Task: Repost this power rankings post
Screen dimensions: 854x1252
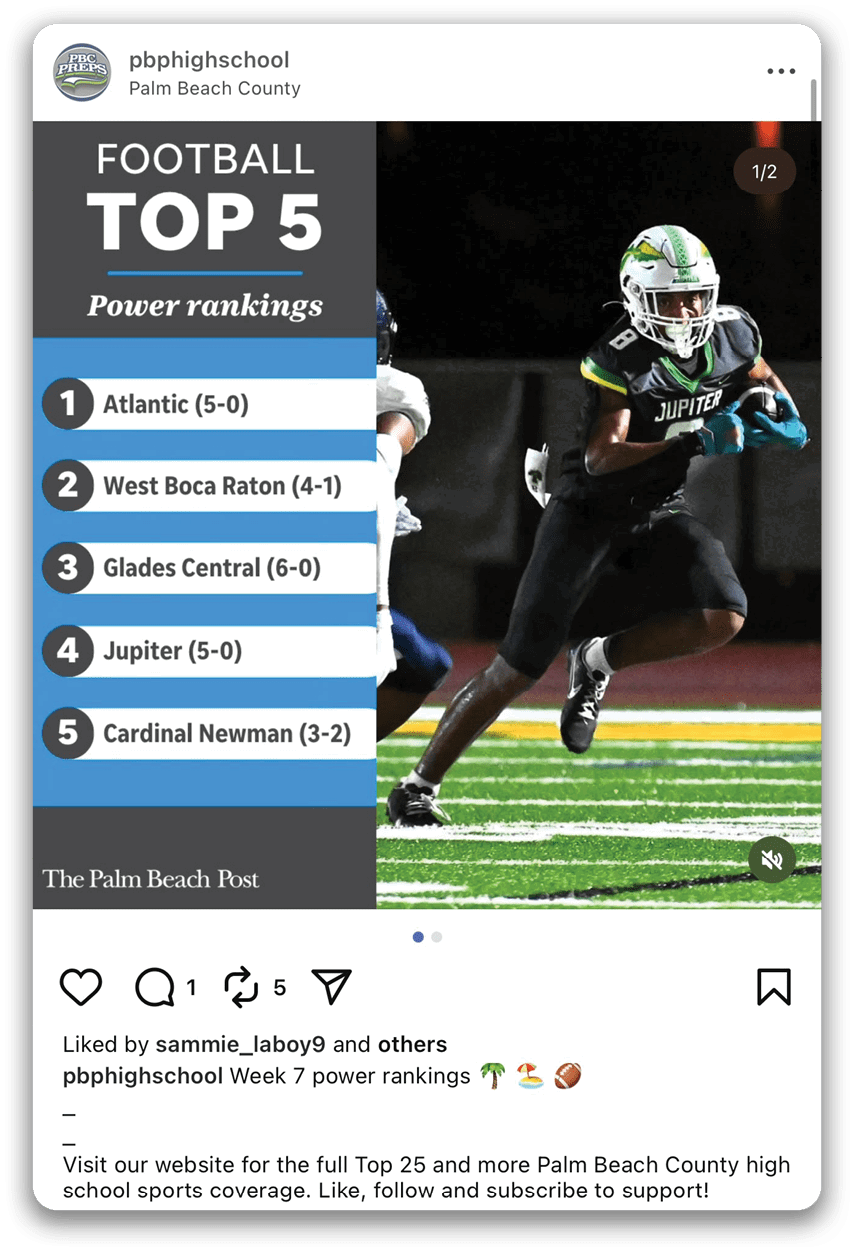Action: [x=241, y=987]
